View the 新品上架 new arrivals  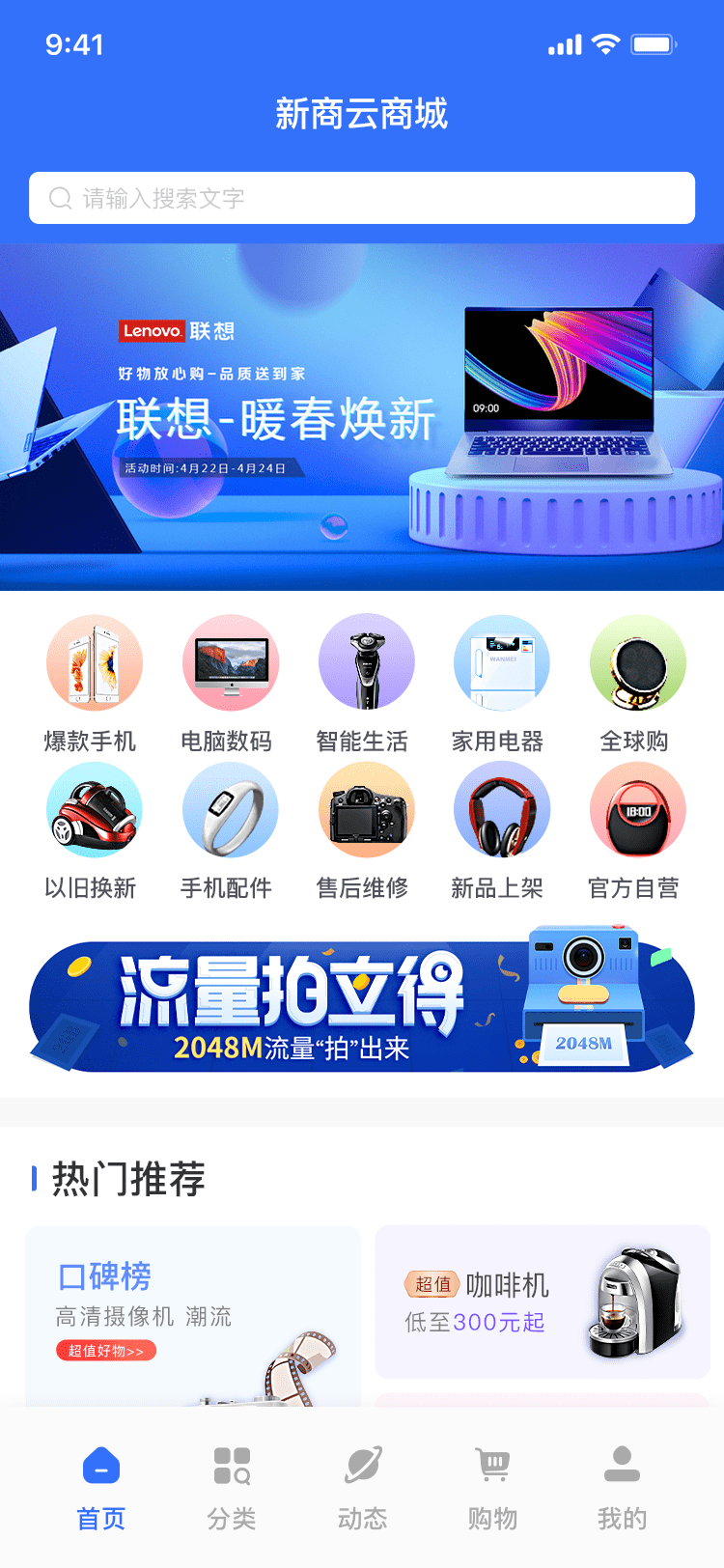pyautogui.click(x=500, y=830)
